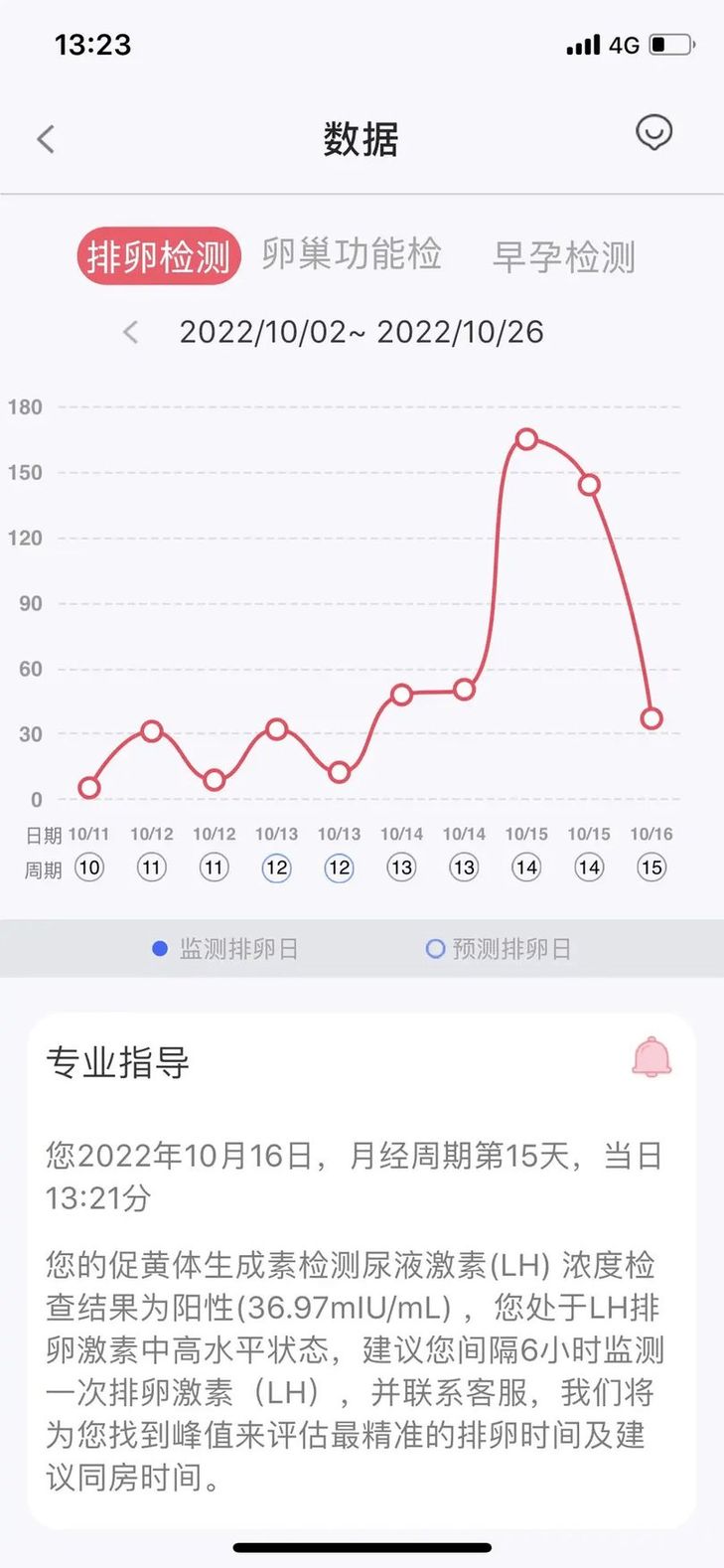Go back from the 数据 page
This screenshot has width=724, height=1568.
click(x=46, y=139)
